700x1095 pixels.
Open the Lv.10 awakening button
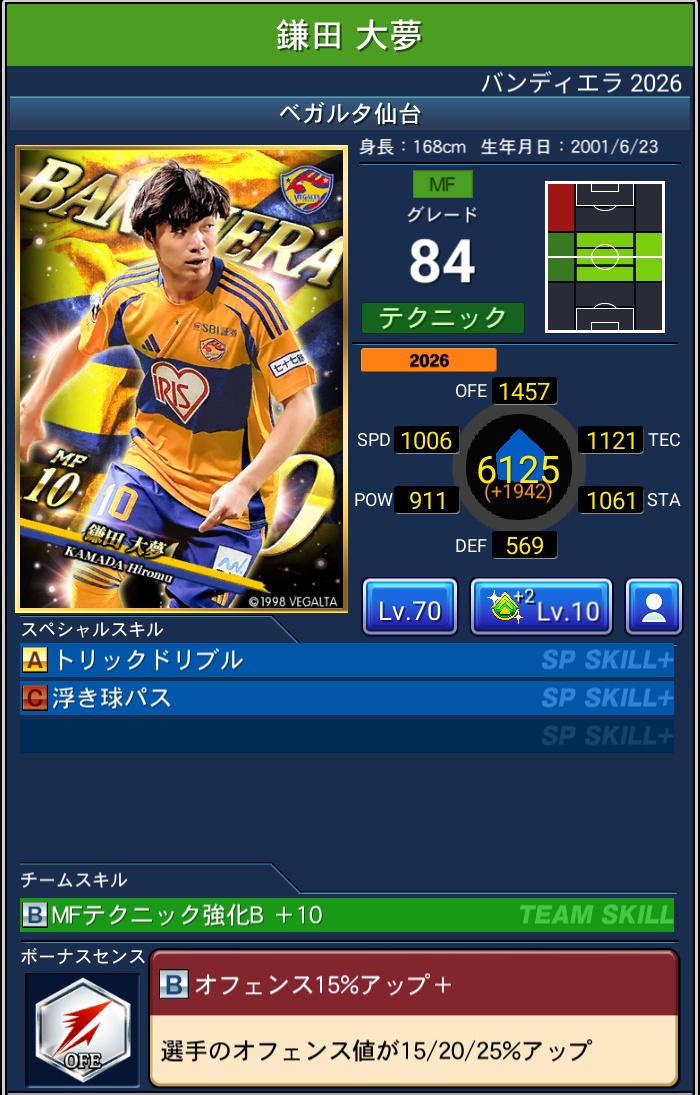tap(541, 607)
